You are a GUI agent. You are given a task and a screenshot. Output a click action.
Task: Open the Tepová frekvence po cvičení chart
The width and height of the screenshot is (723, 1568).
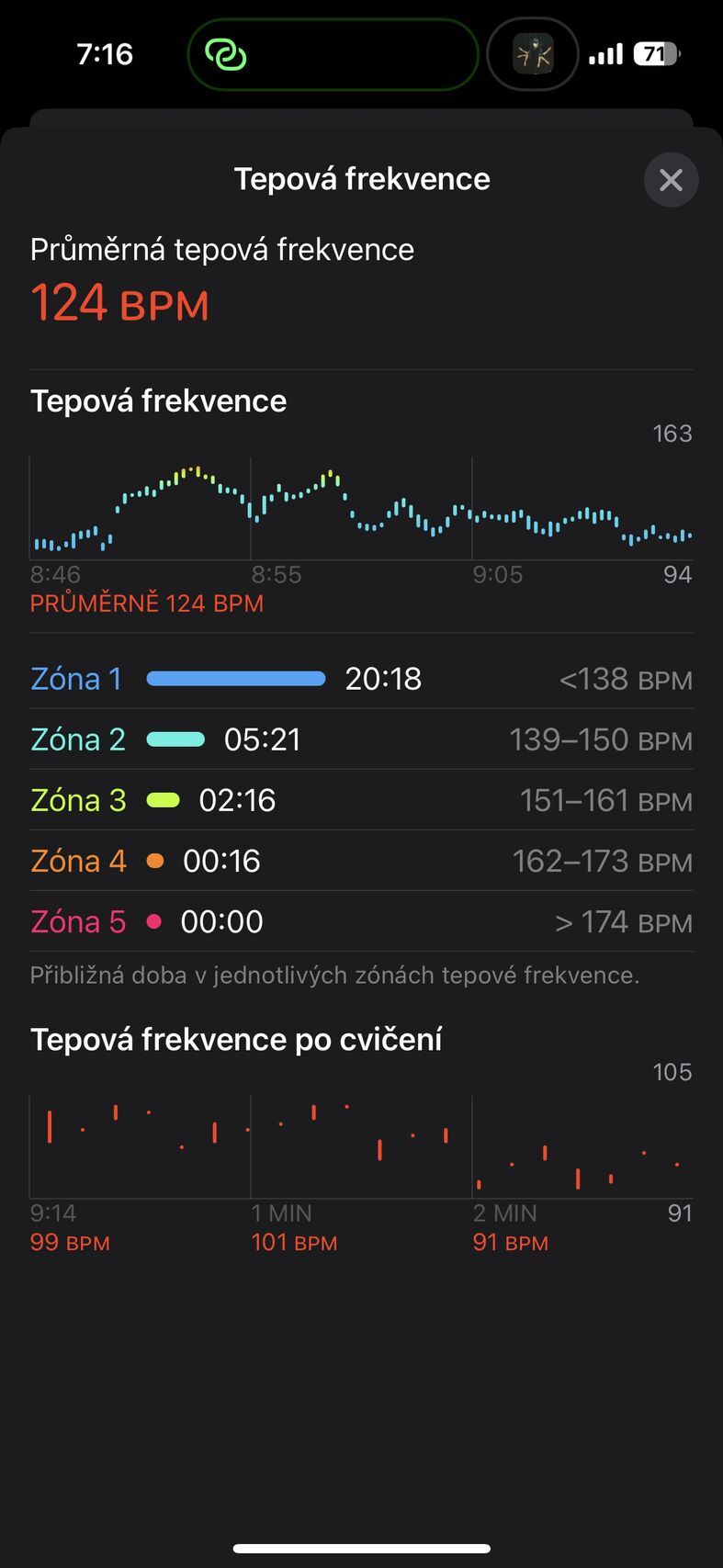pyautogui.click(x=362, y=1144)
